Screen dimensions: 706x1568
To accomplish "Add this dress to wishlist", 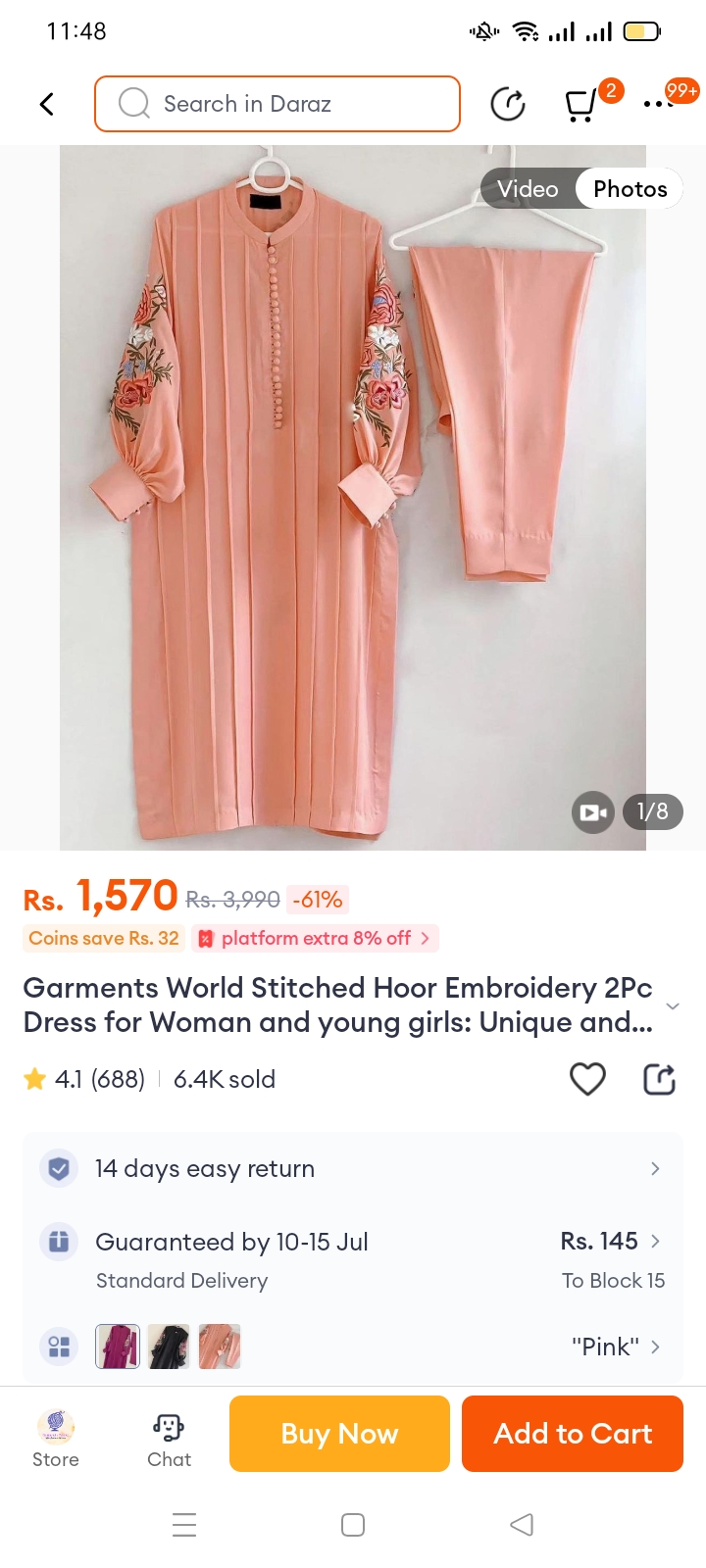I will point(587,1079).
